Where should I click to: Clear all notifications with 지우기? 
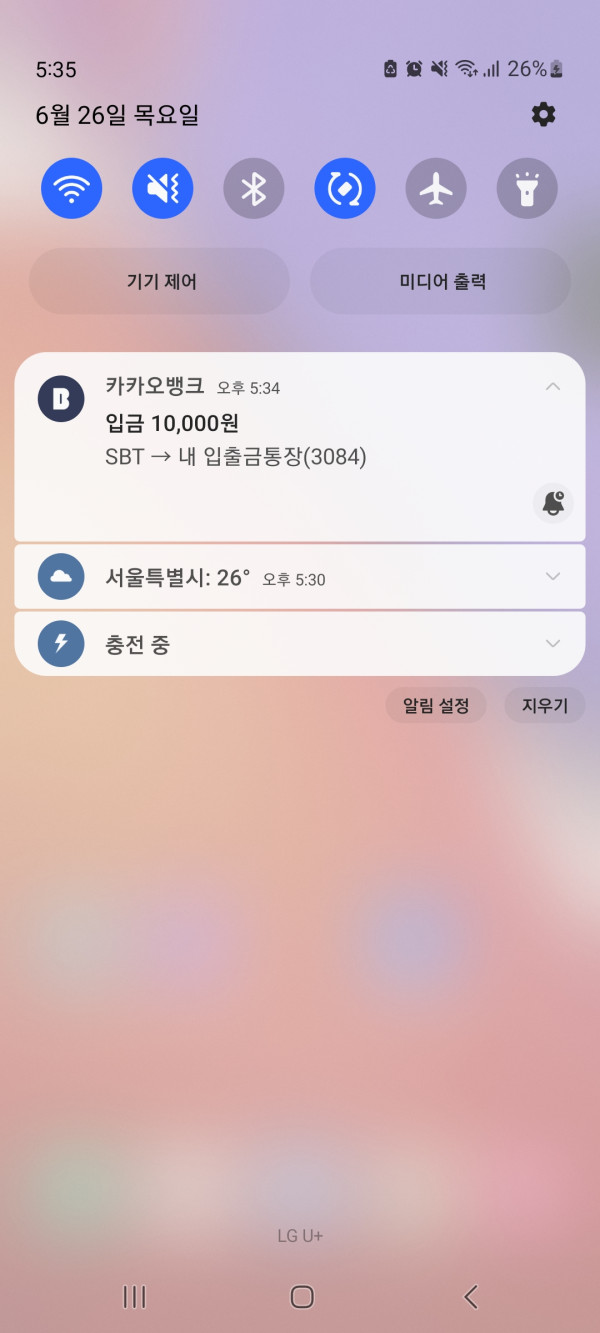pos(544,705)
